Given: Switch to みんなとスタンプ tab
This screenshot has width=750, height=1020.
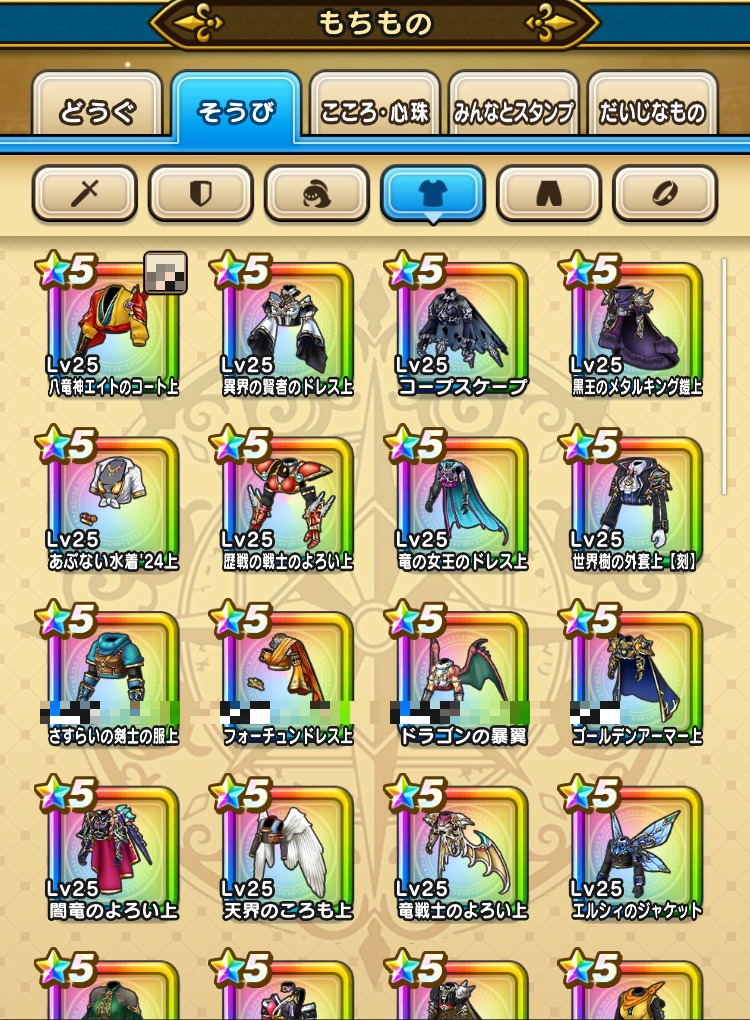Looking at the screenshot, I should pos(514,111).
